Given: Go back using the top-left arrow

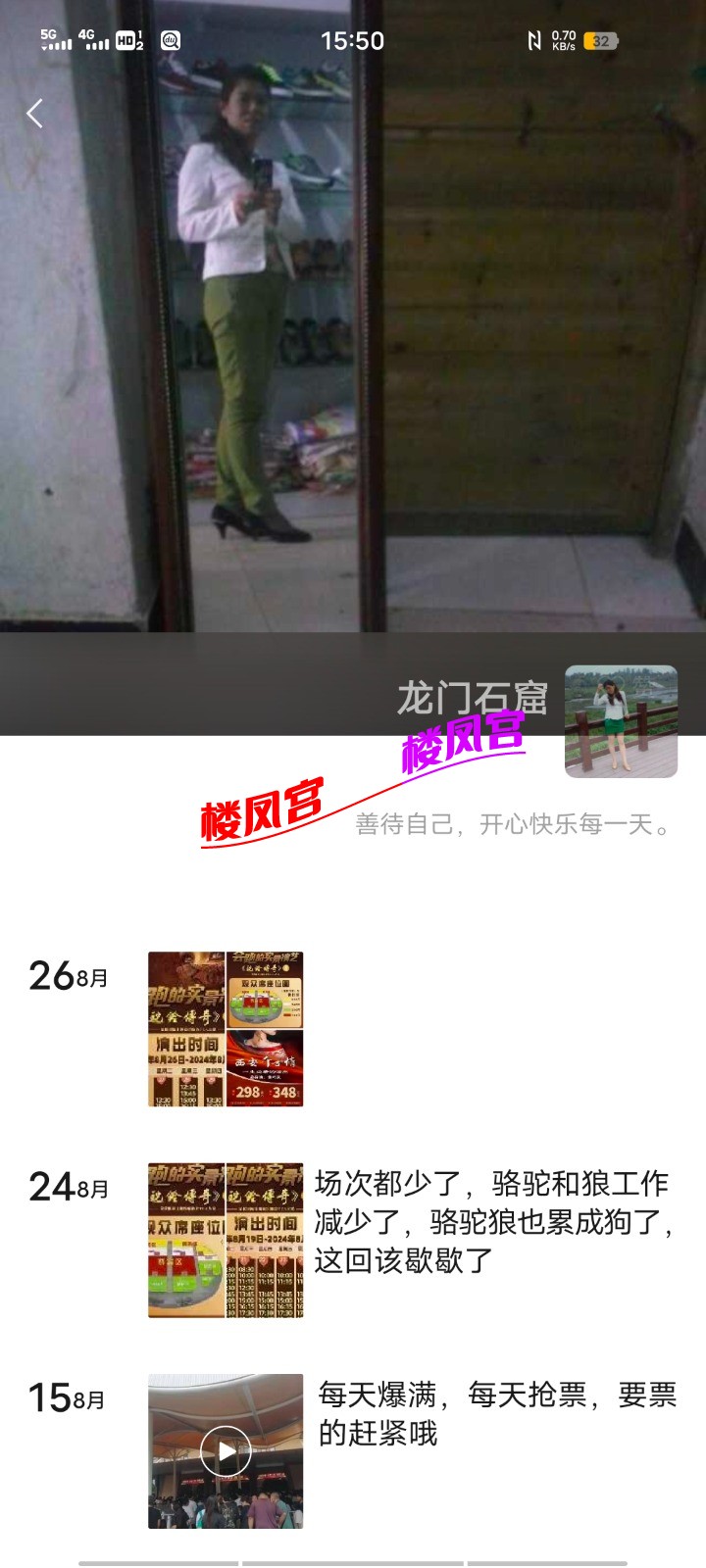Looking at the screenshot, I should [x=35, y=114].
